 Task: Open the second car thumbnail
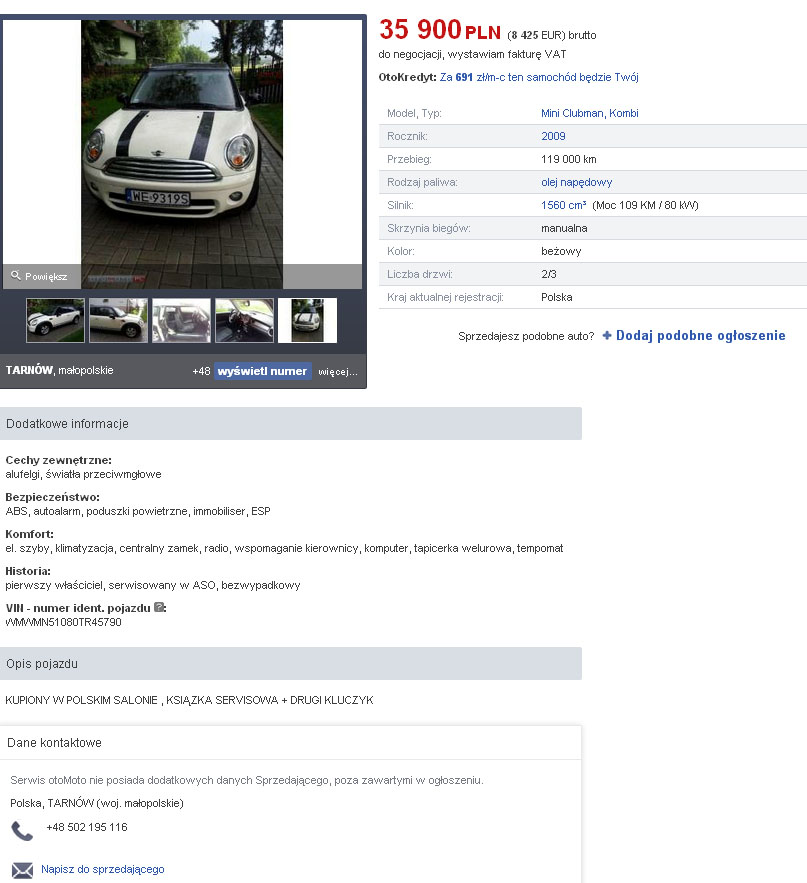[118, 320]
